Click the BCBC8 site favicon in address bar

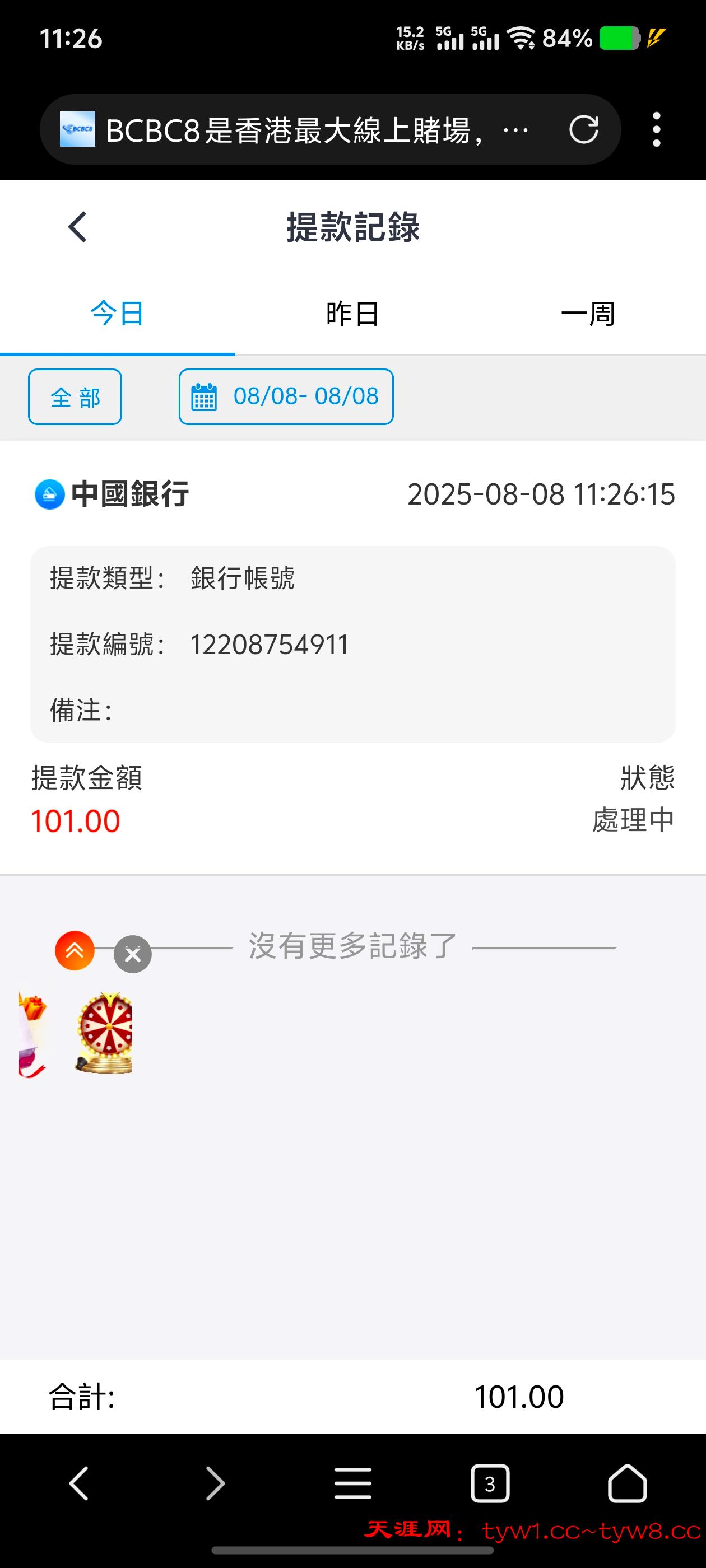(78, 129)
